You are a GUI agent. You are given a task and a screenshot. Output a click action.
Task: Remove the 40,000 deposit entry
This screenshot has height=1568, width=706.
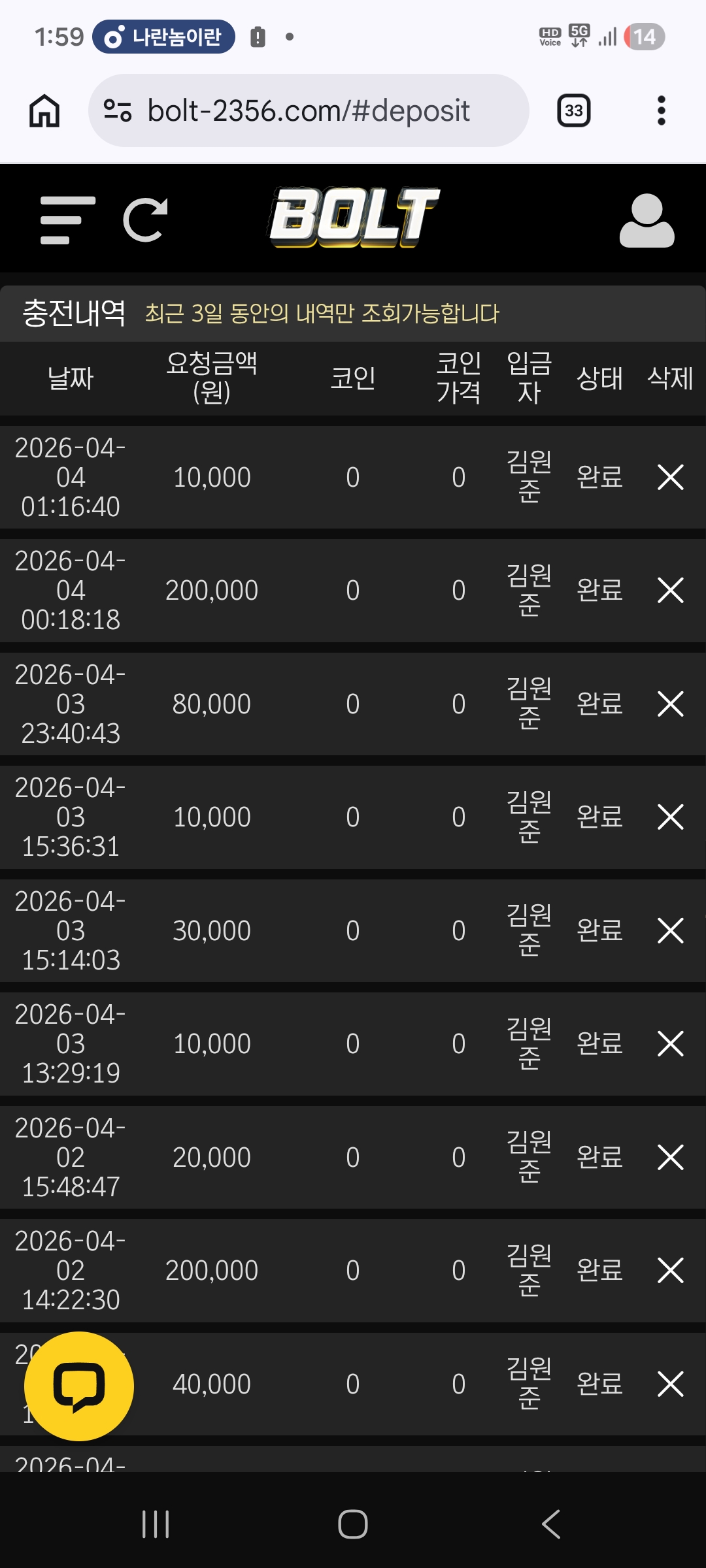coord(670,1384)
